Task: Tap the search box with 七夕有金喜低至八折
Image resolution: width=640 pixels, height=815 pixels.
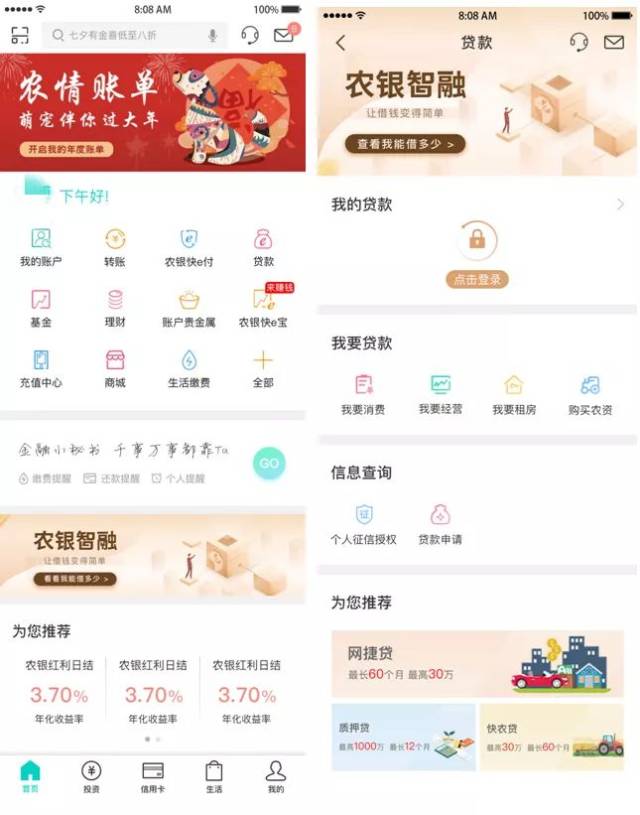Action: (x=134, y=35)
